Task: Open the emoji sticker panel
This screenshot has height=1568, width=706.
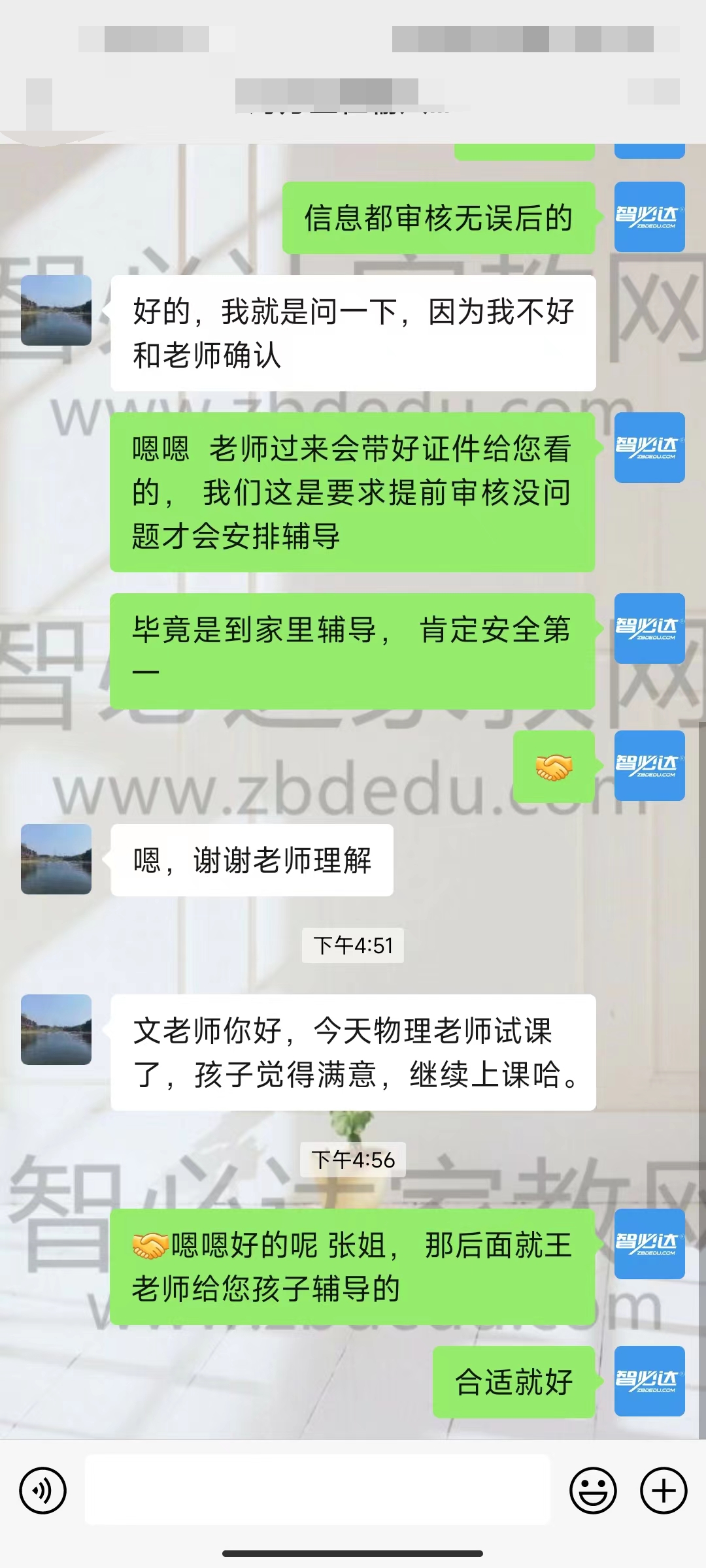Action: (x=593, y=1490)
